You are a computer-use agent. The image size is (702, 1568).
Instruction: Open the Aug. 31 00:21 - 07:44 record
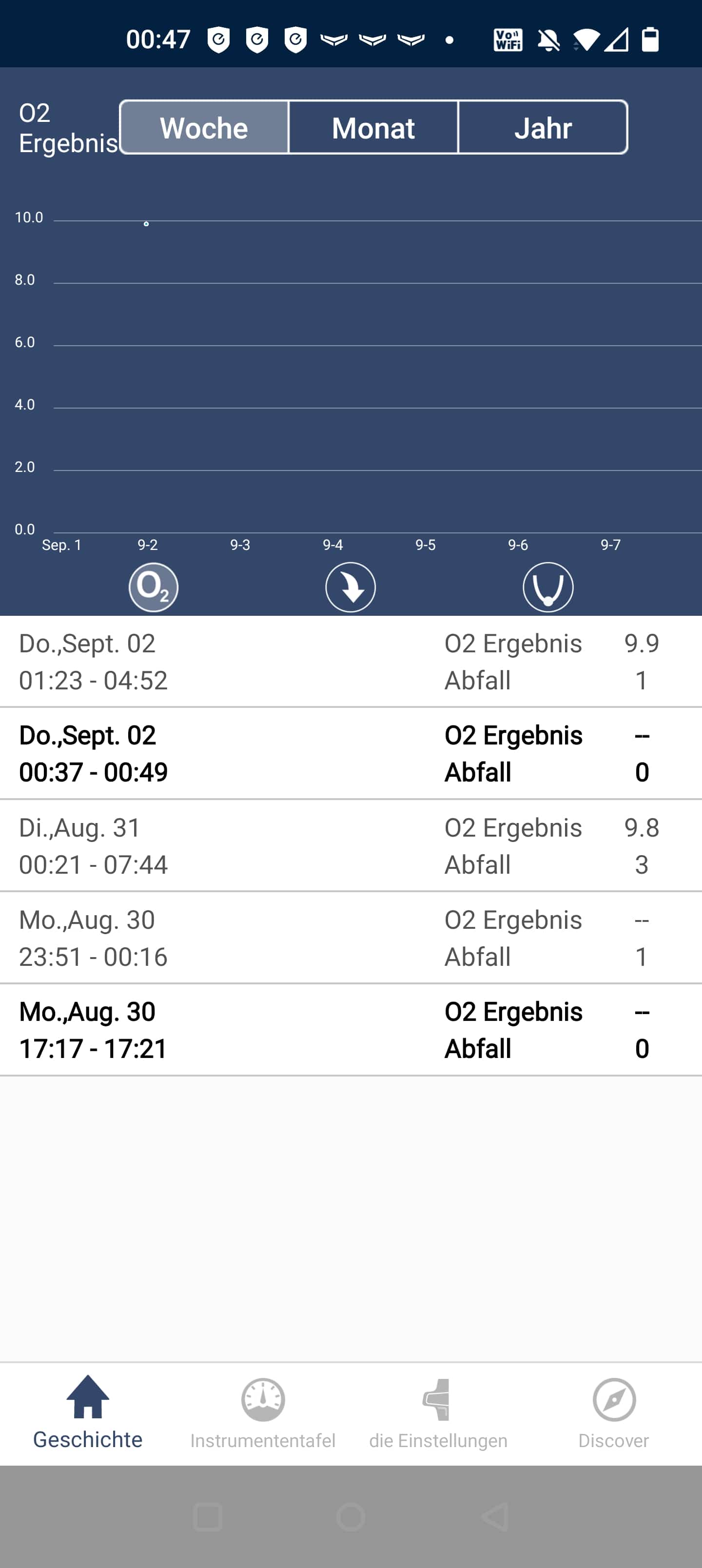351,845
